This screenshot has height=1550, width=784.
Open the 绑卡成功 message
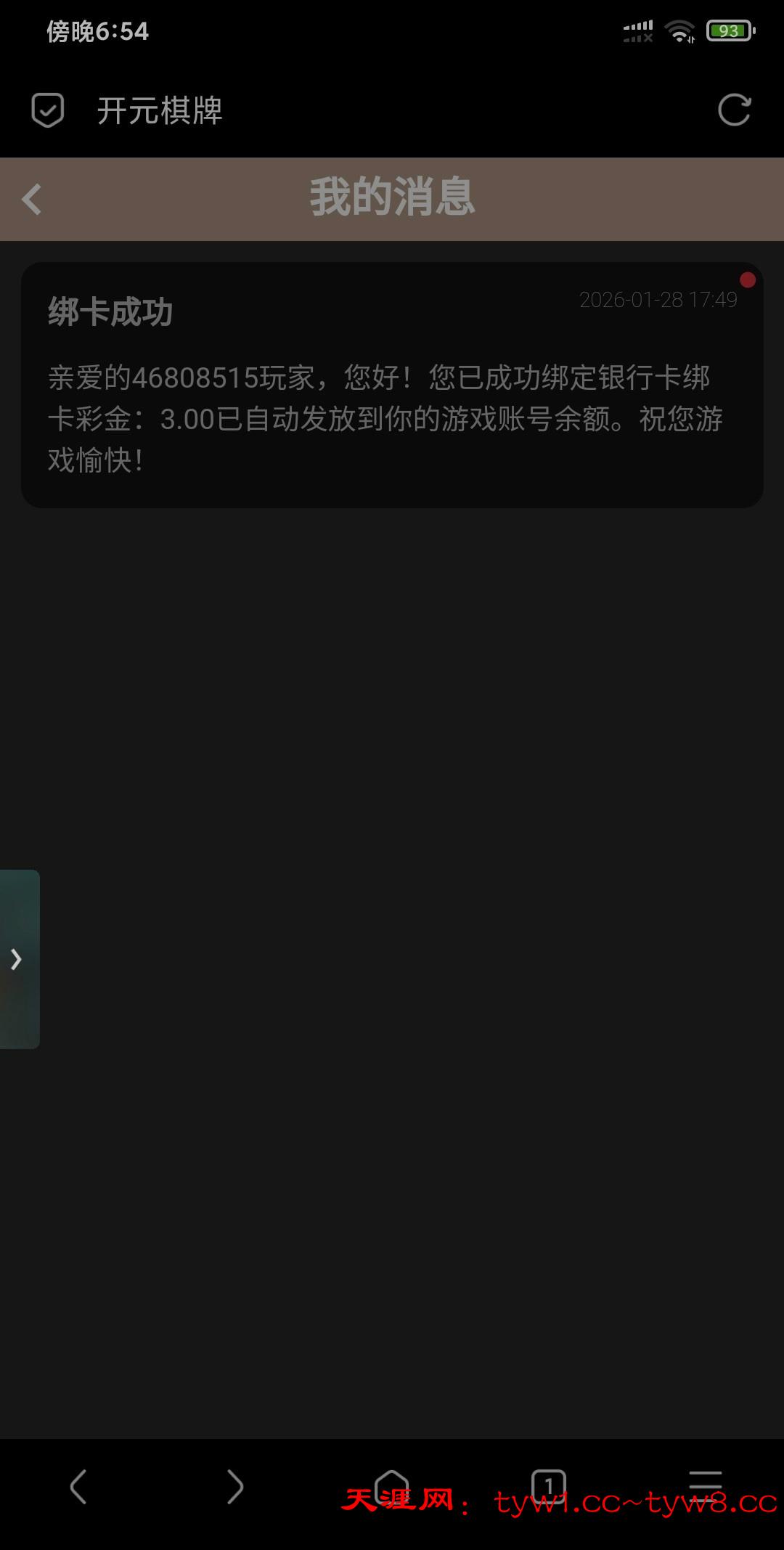click(392, 385)
